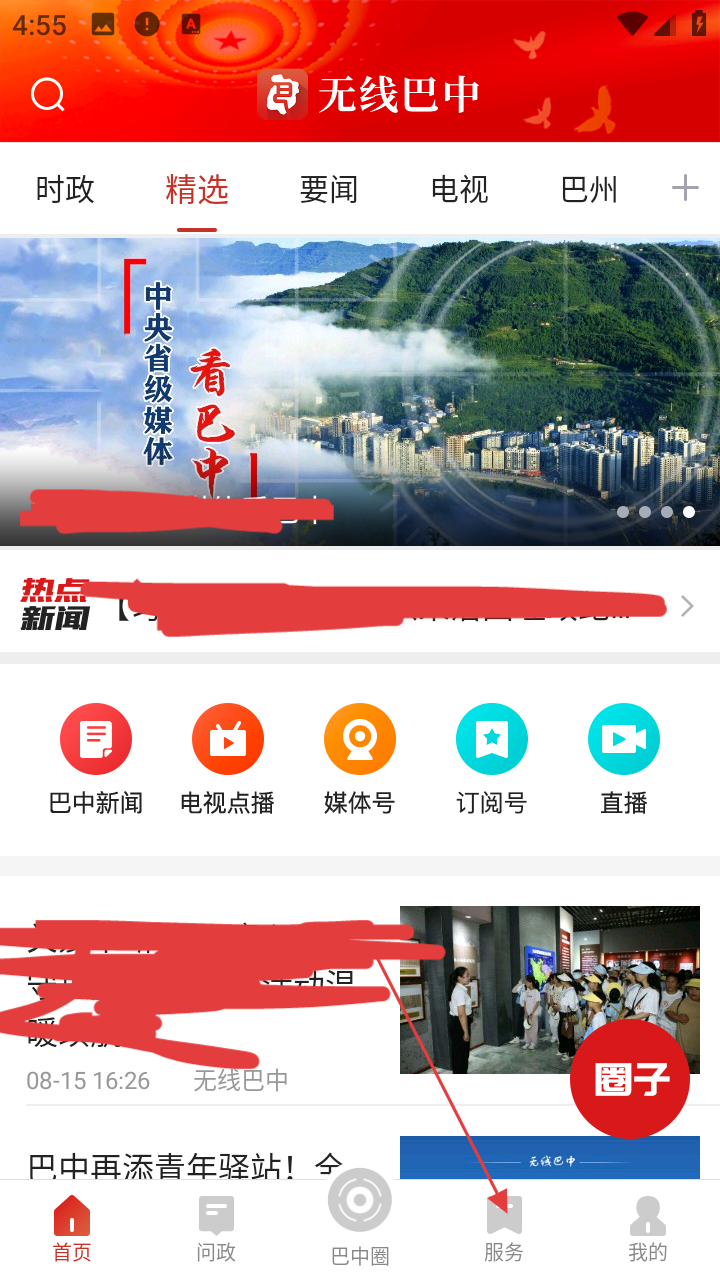
Task: Open the 中央省级媒体看巴中 banner
Action: (360, 390)
